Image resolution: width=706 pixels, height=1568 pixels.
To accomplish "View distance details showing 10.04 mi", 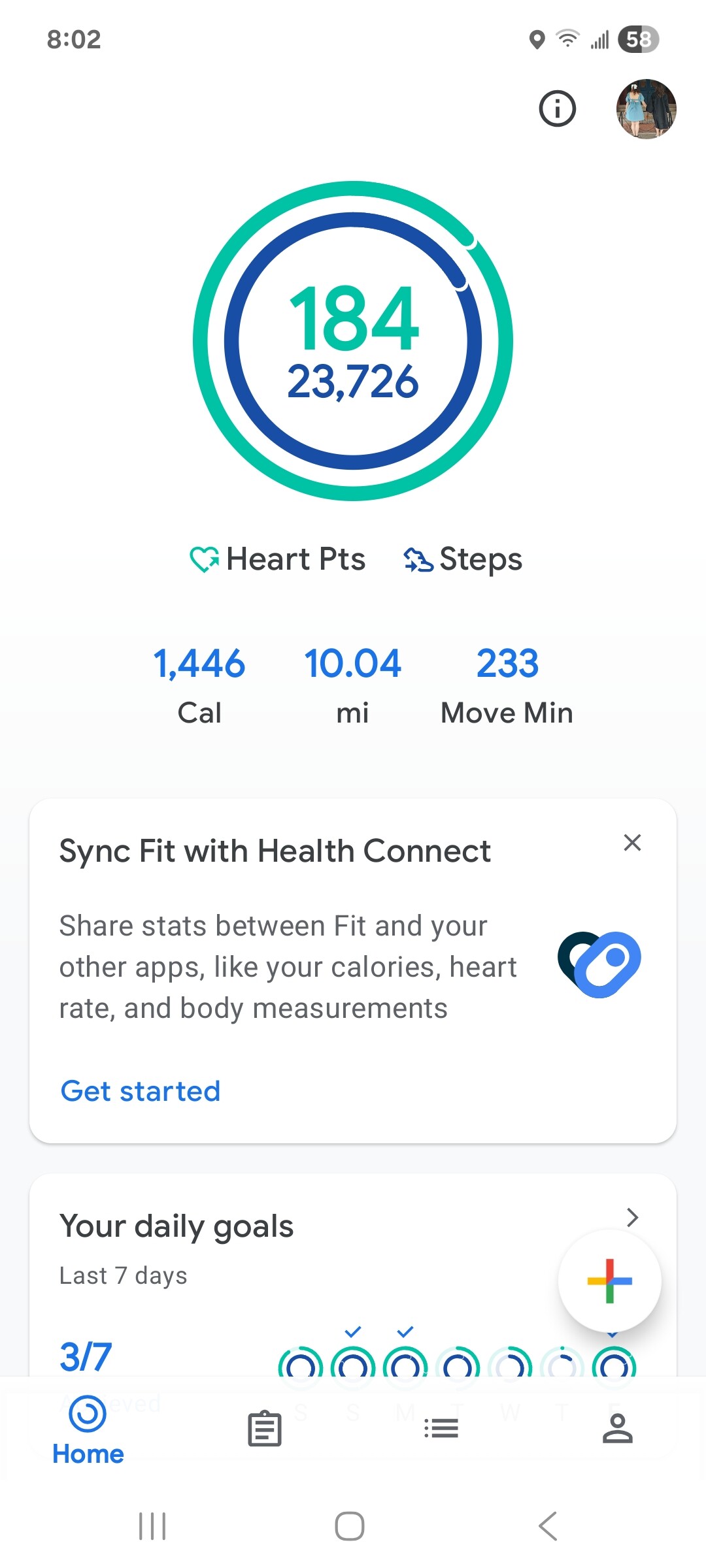I will tap(352, 685).
